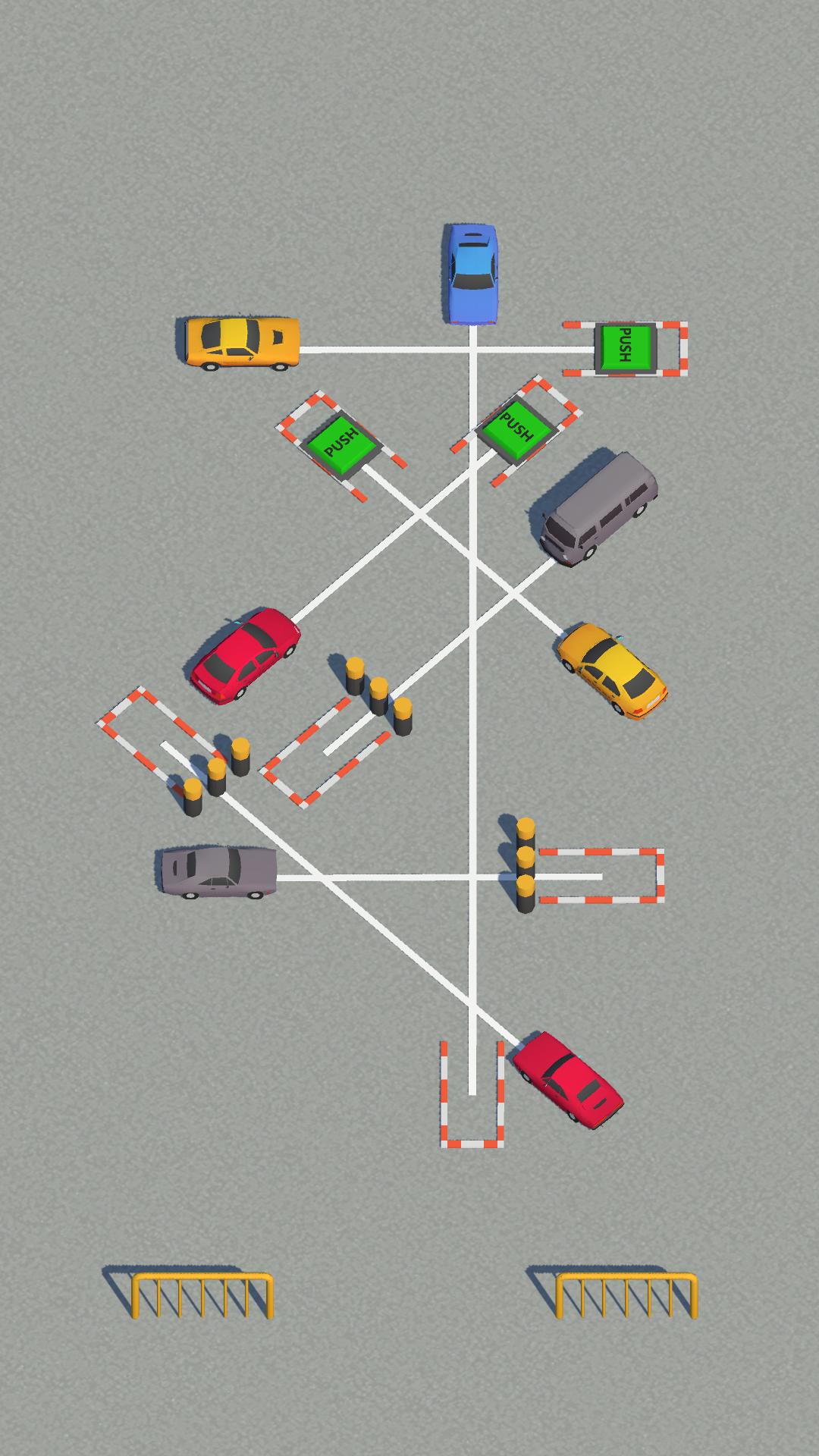Drive the red car beside the bottom parking bay
The image size is (819, 1456).
[x=569, y=1080]
